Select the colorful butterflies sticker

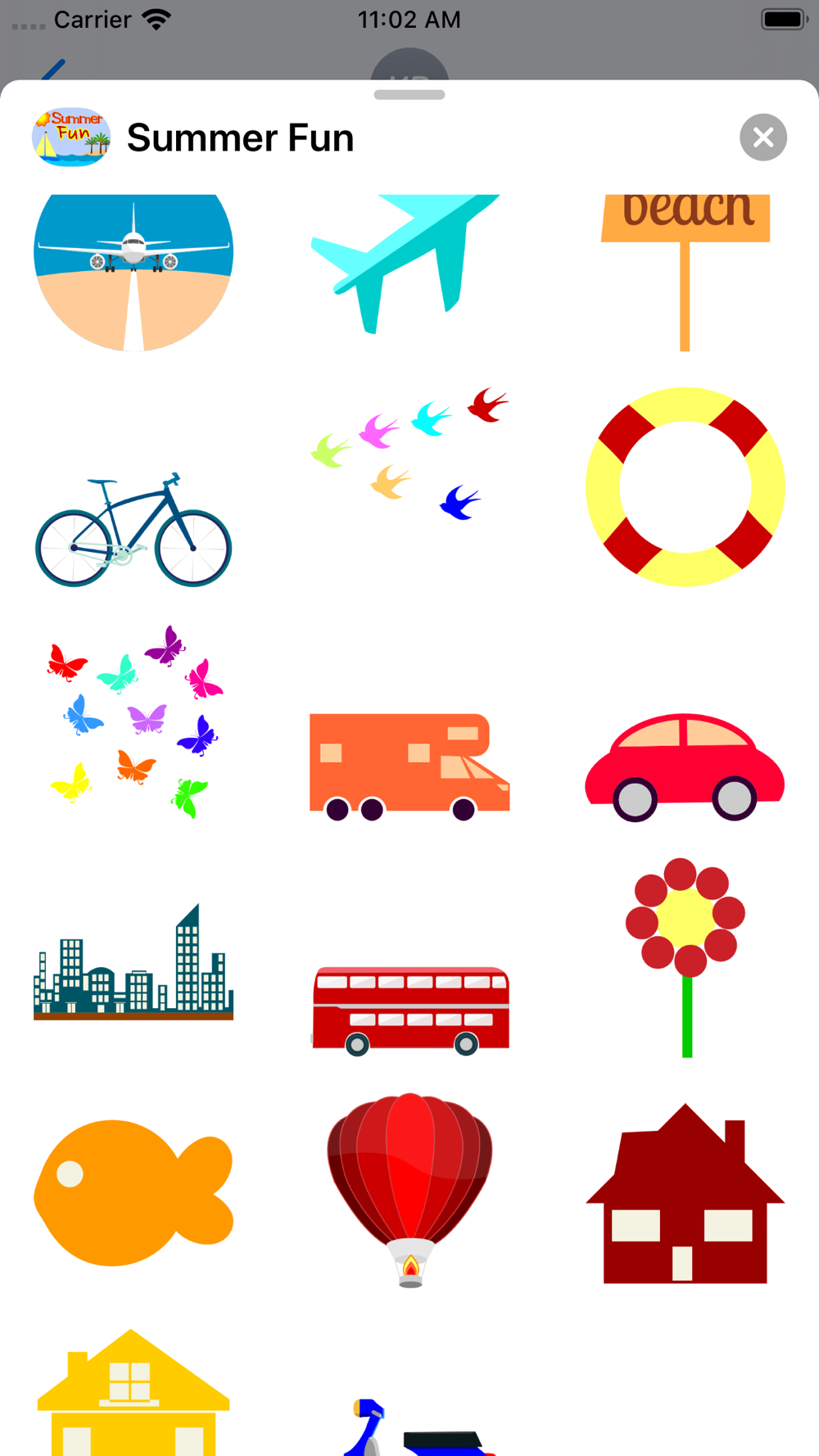point(135,721)
